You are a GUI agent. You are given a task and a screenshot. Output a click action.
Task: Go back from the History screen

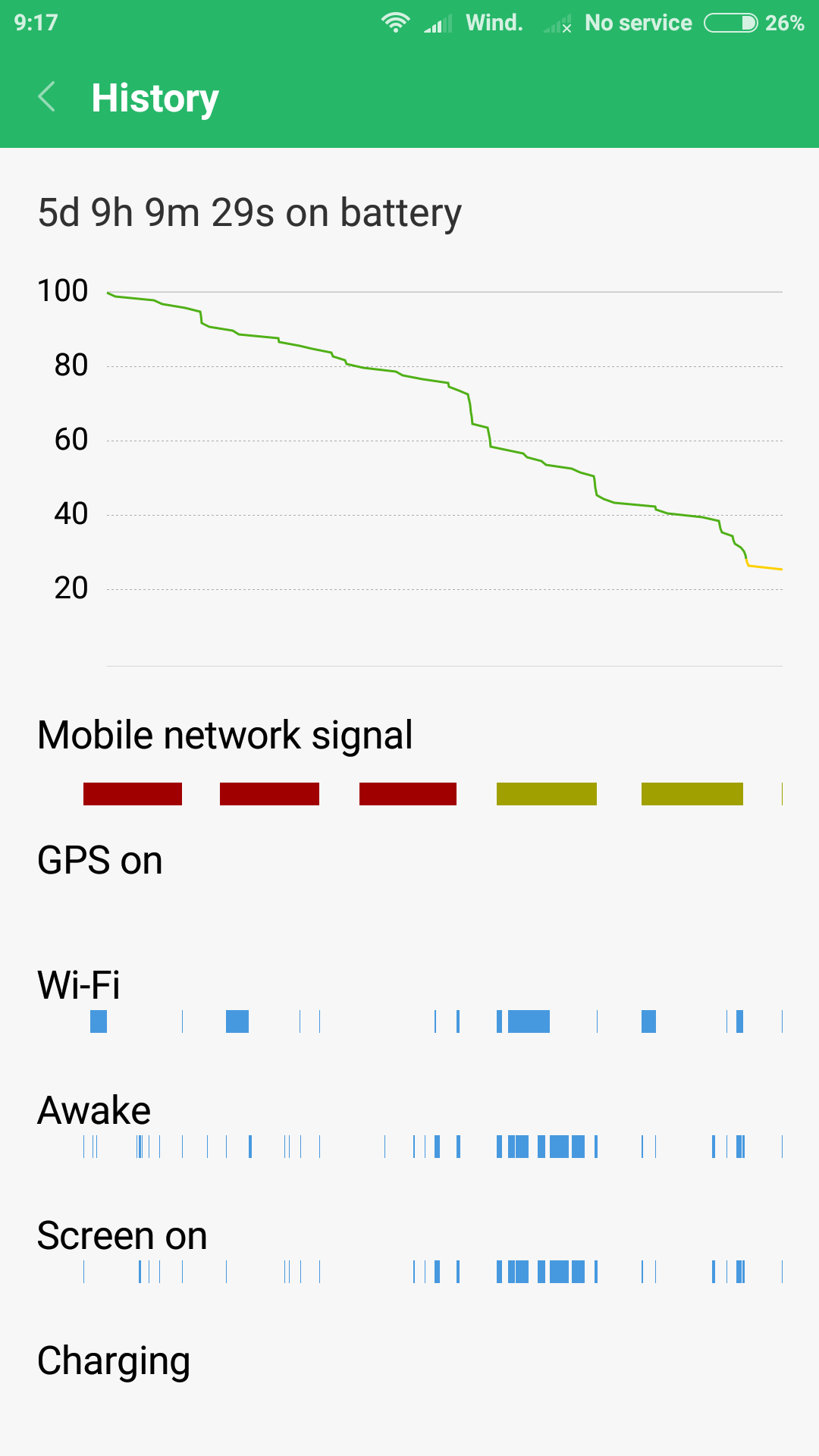click(47, 97)
